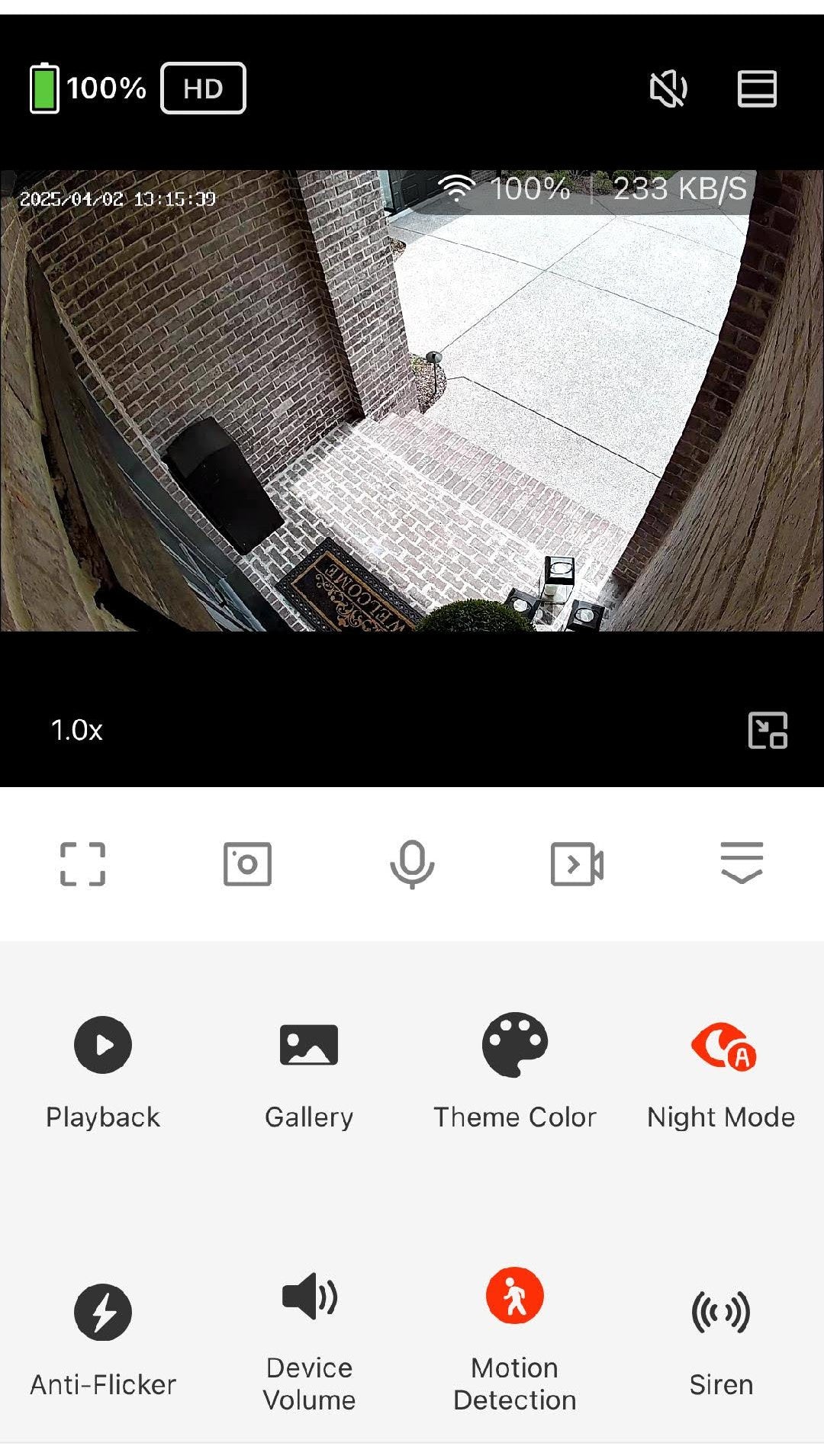Image resolution: width=824 pixels, height=1456 pixels.
Task: Enter fullscreen live view
Action: tap(82, 864)
